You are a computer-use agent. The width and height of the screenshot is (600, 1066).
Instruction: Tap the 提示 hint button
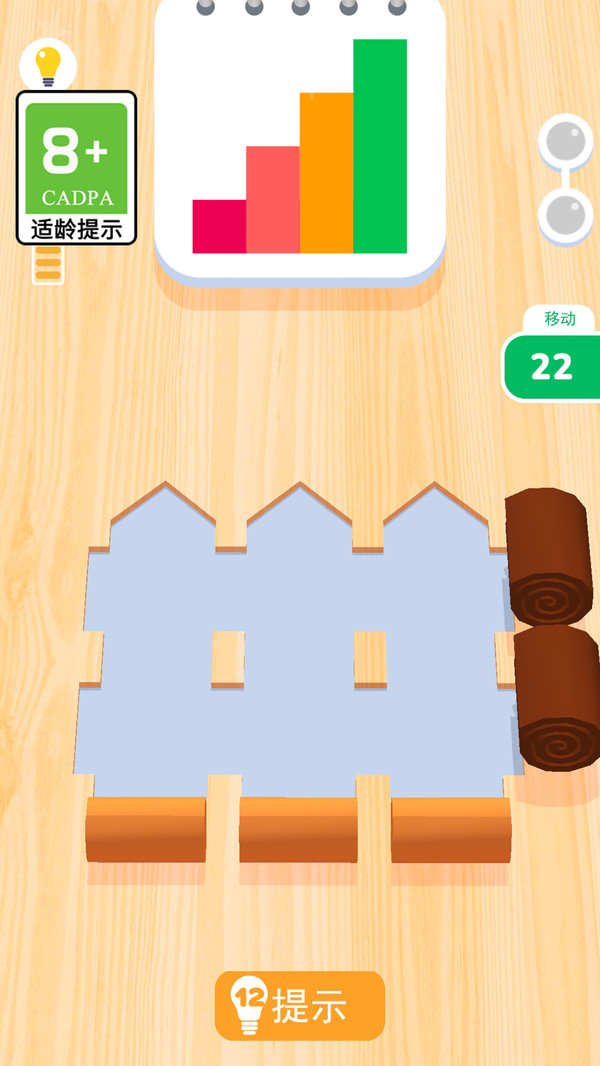[x=300, y=1005]
